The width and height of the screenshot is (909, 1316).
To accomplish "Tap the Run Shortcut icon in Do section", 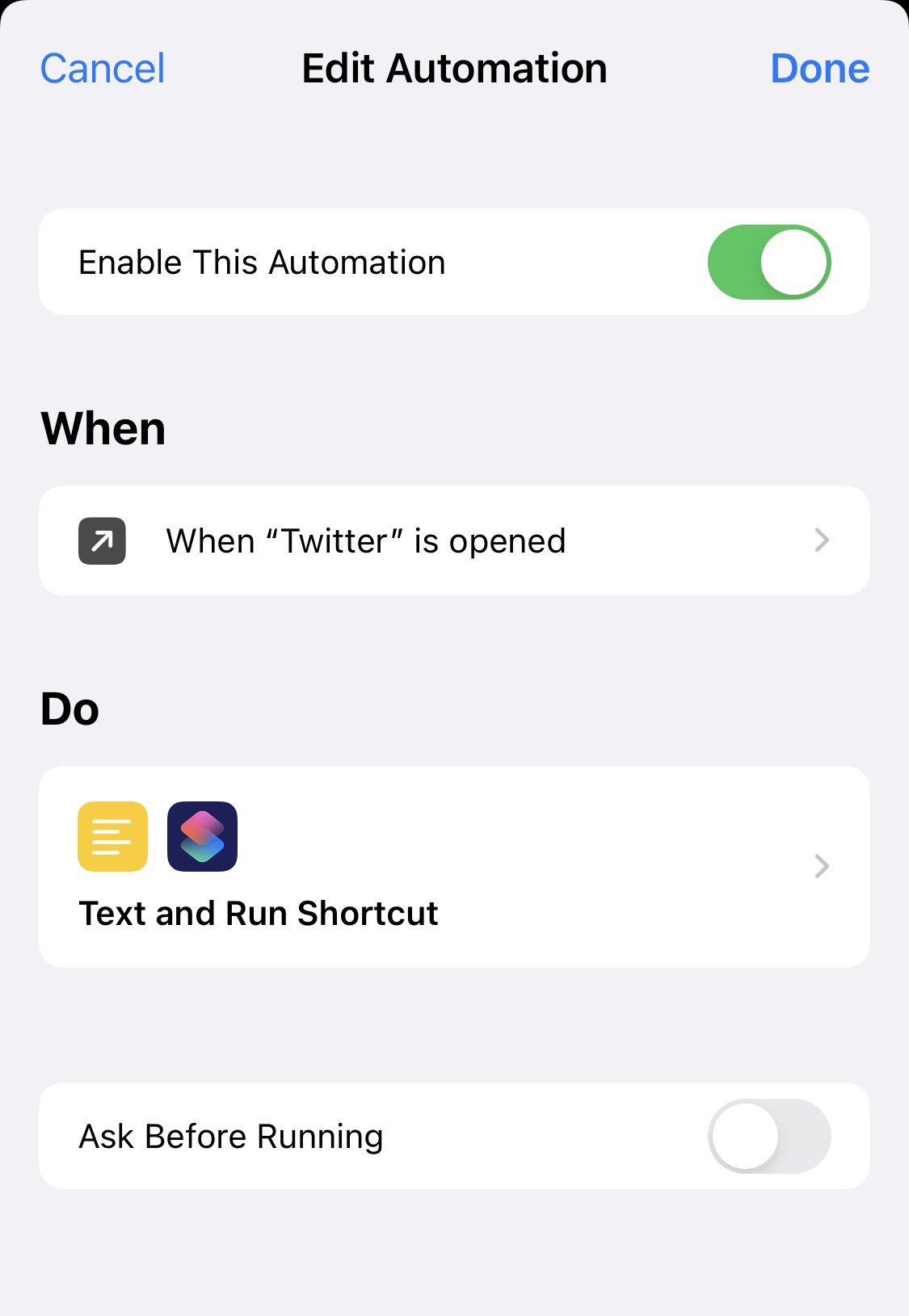I will pos(203,836).
